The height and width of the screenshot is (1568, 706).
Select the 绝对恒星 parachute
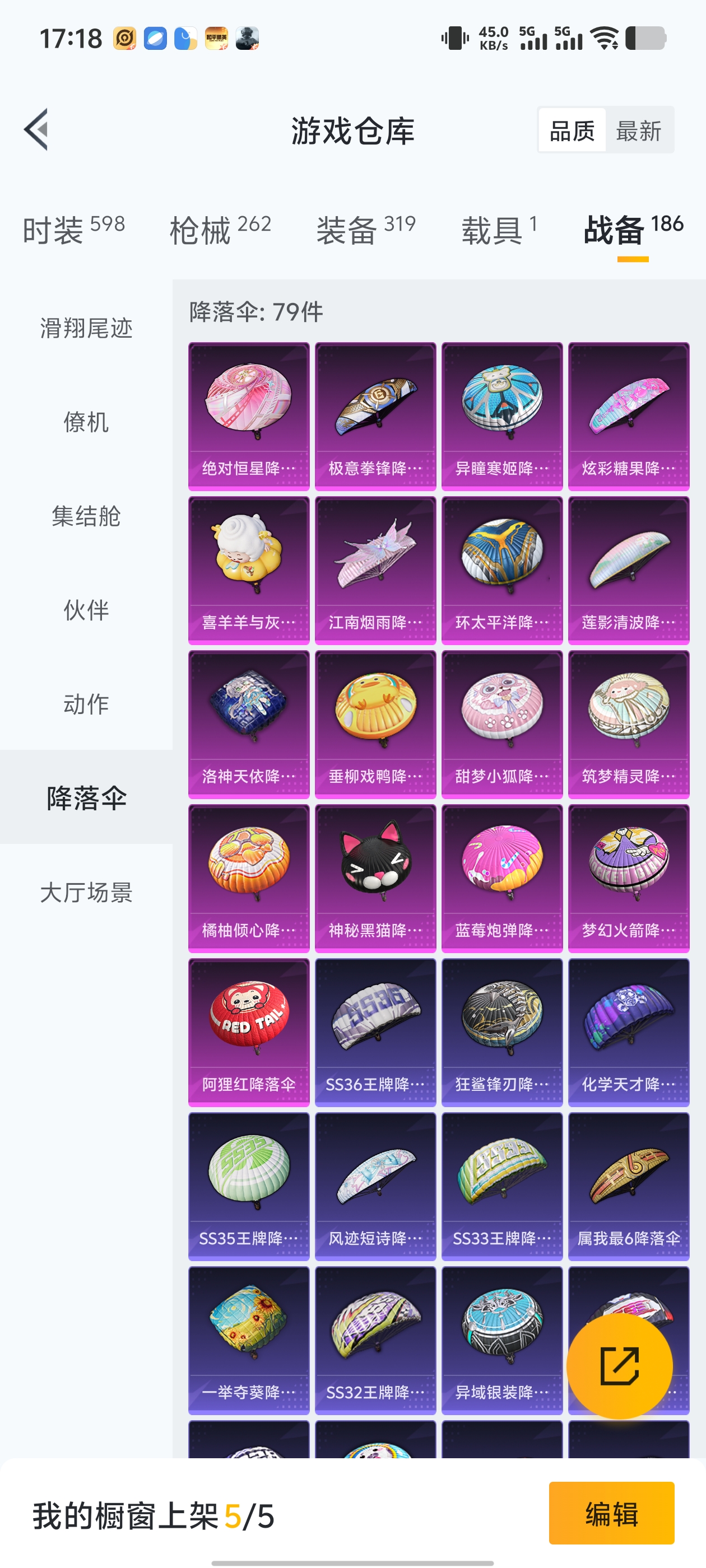(x=248, y=414)
